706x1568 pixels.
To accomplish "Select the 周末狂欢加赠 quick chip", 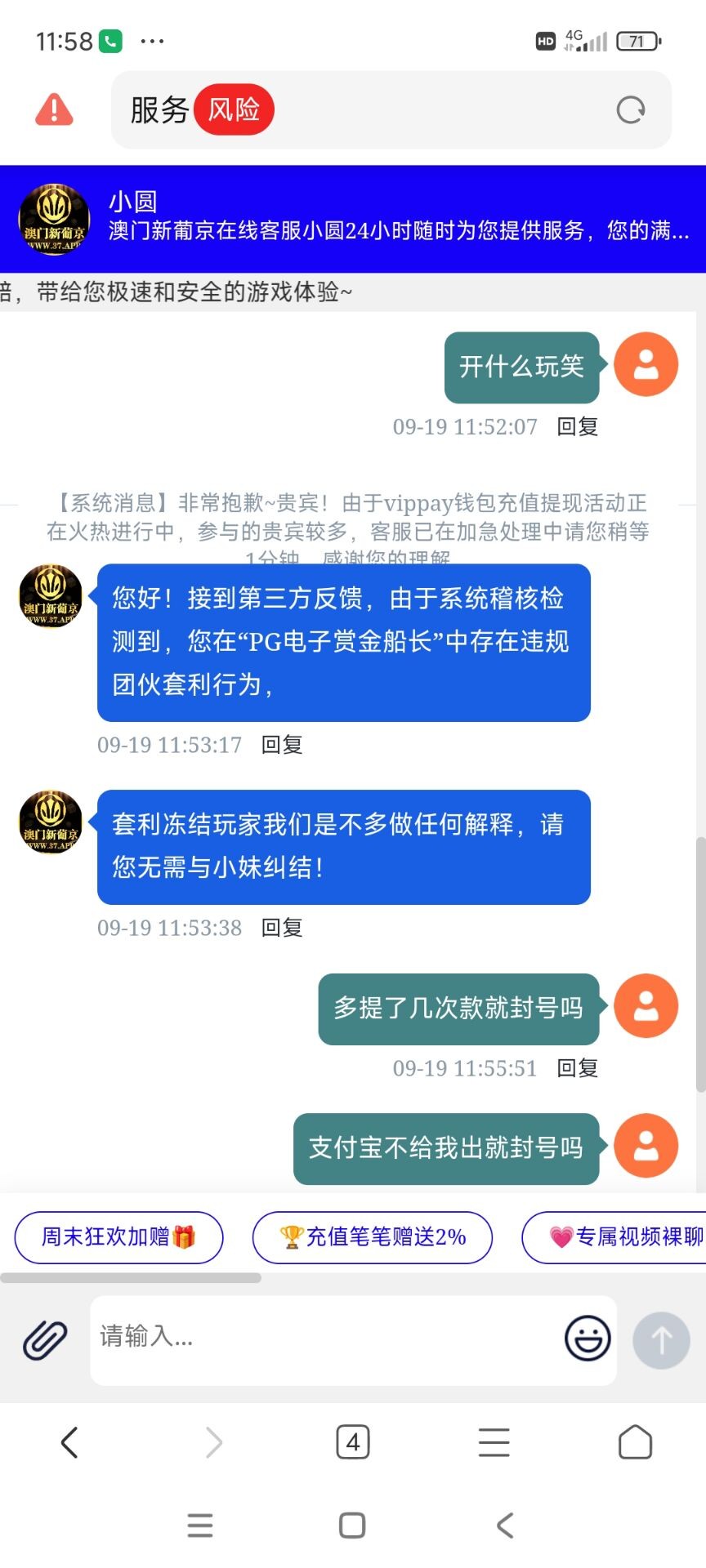I will pyautogui.click(x=118, y=1237).
